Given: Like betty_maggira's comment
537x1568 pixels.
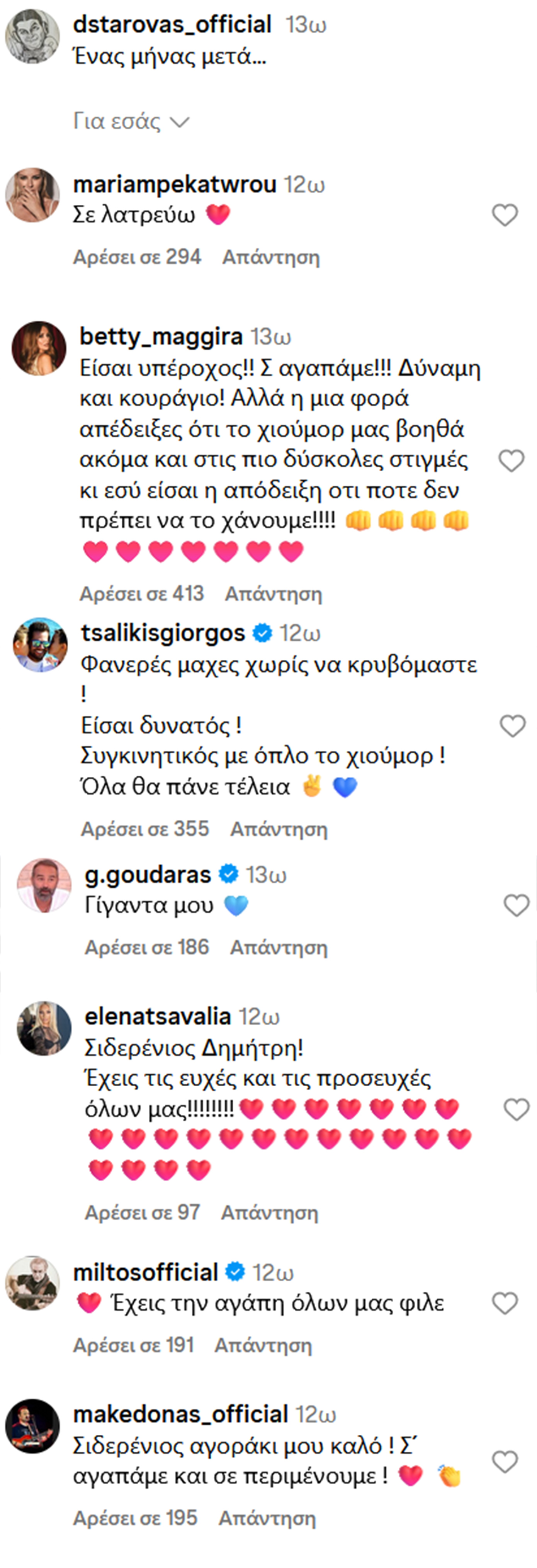Looking at the screenshot, I should 511,461.
